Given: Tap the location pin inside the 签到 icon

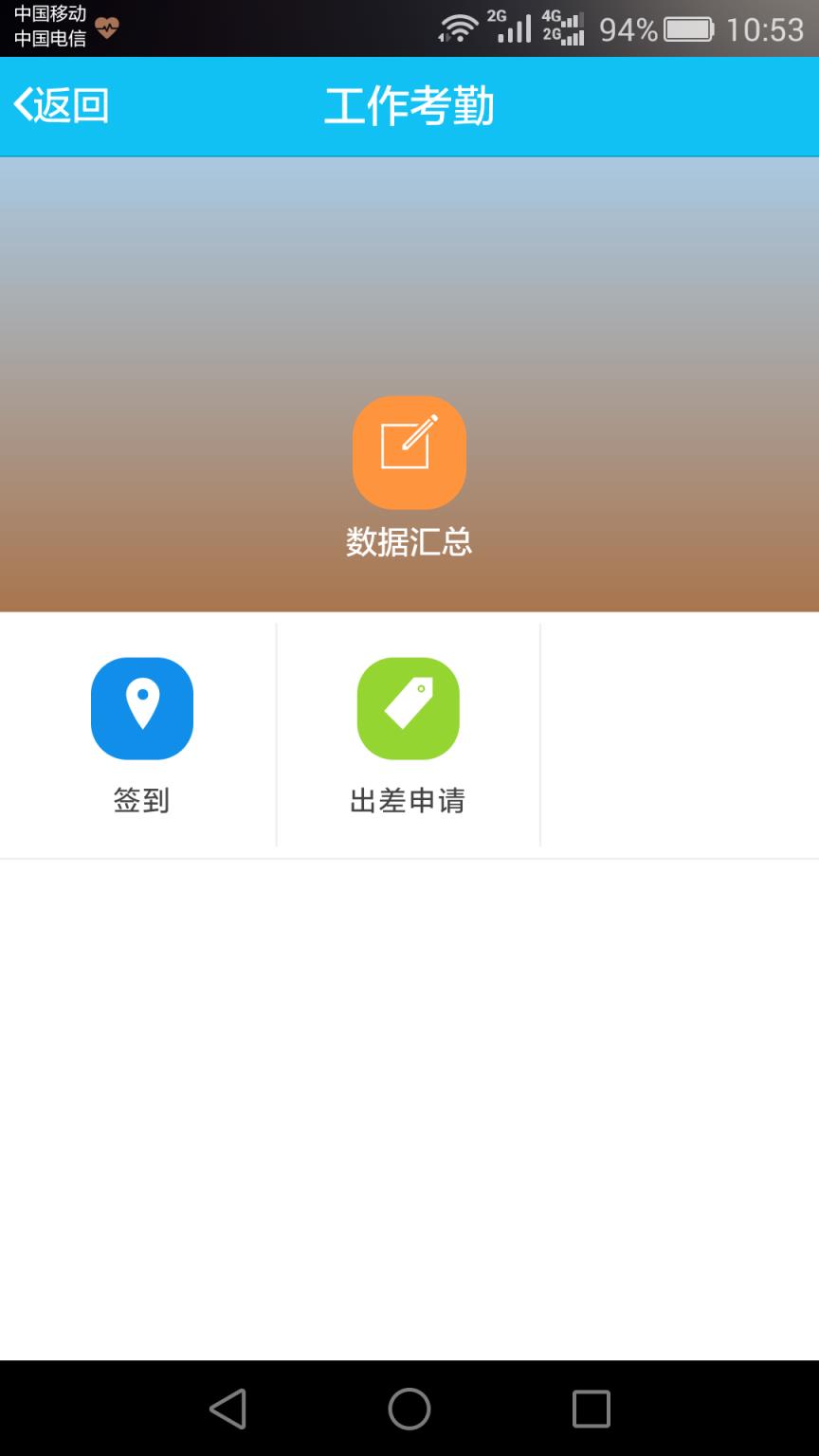Looking at the screenshot, I should 141,704.
